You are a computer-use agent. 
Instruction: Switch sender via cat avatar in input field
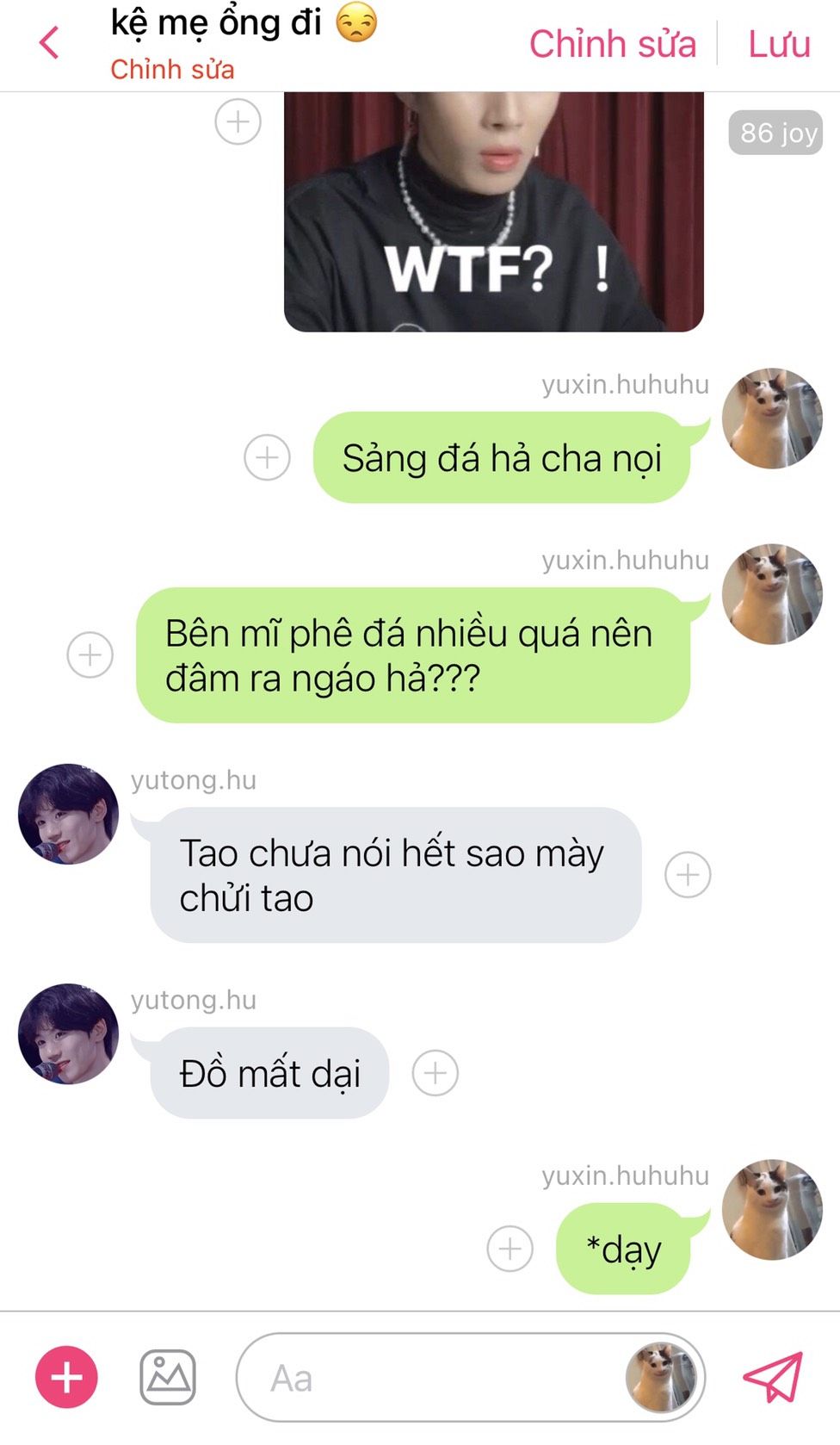[661, 1378]
